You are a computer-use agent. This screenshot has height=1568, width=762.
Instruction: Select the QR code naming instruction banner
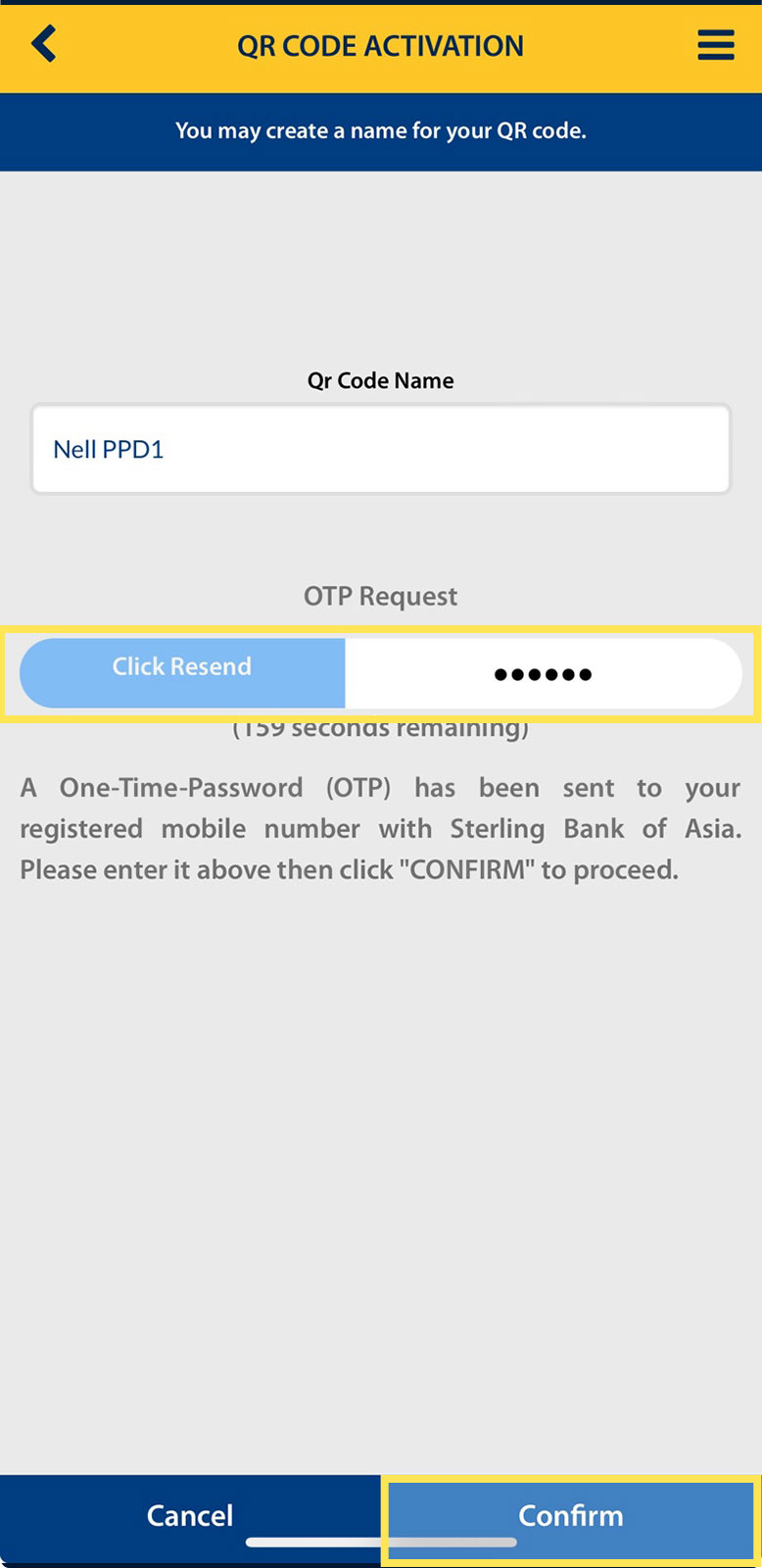coord(381,130)
